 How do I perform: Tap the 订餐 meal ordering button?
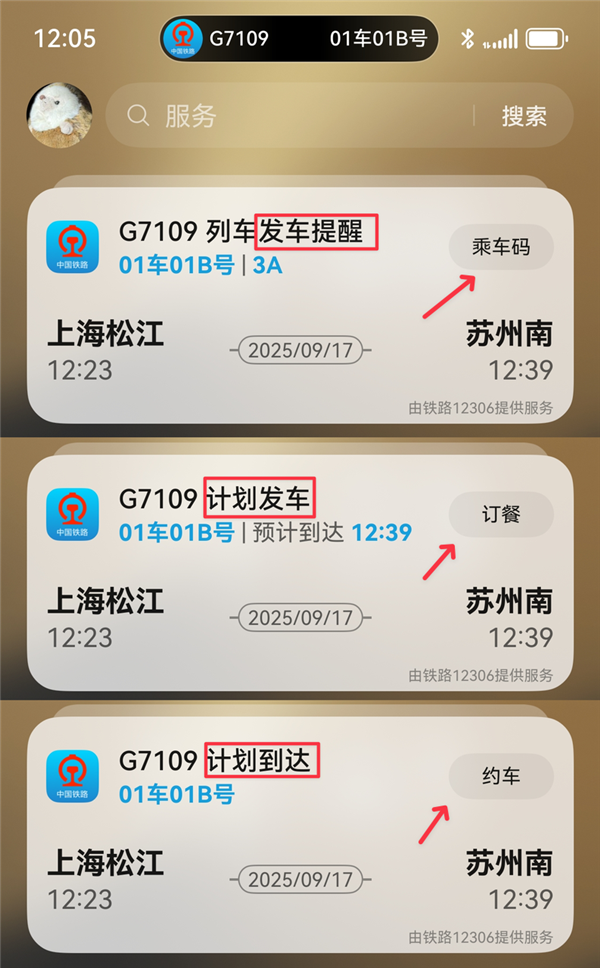(500, 516)
